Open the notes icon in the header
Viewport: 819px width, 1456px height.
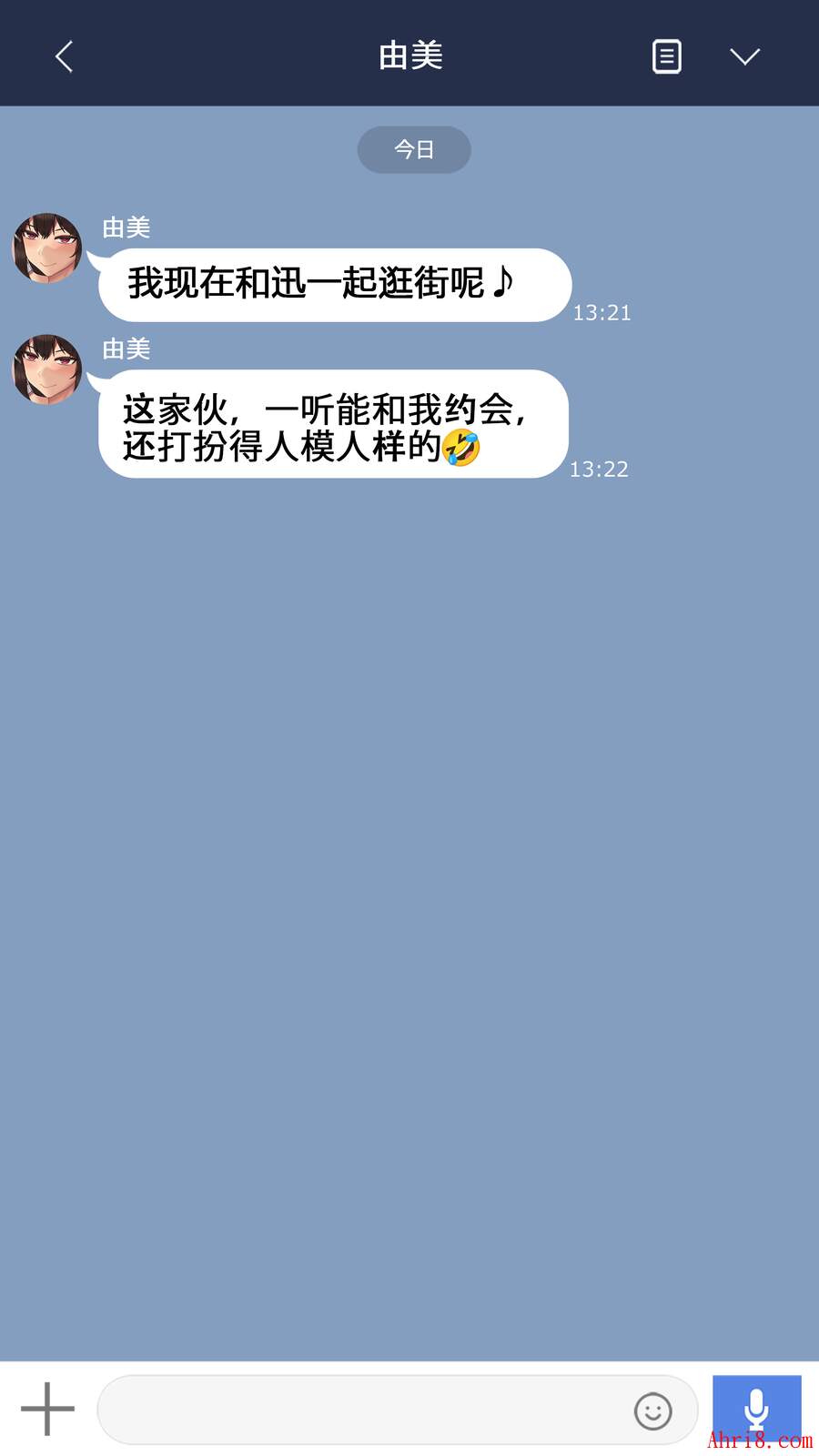(x=666, y=56)
